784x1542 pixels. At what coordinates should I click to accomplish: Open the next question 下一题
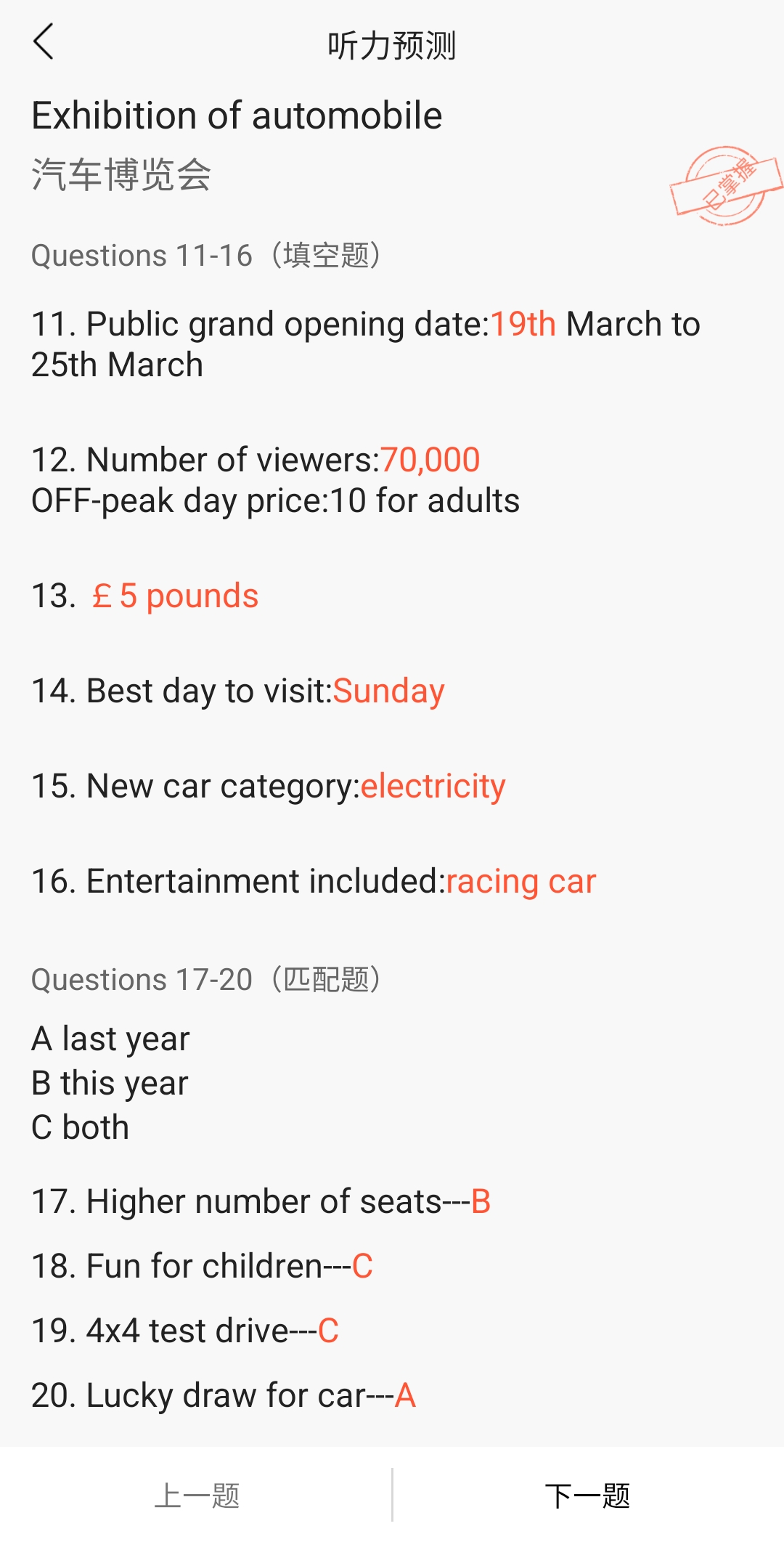tap(588, 1496)
